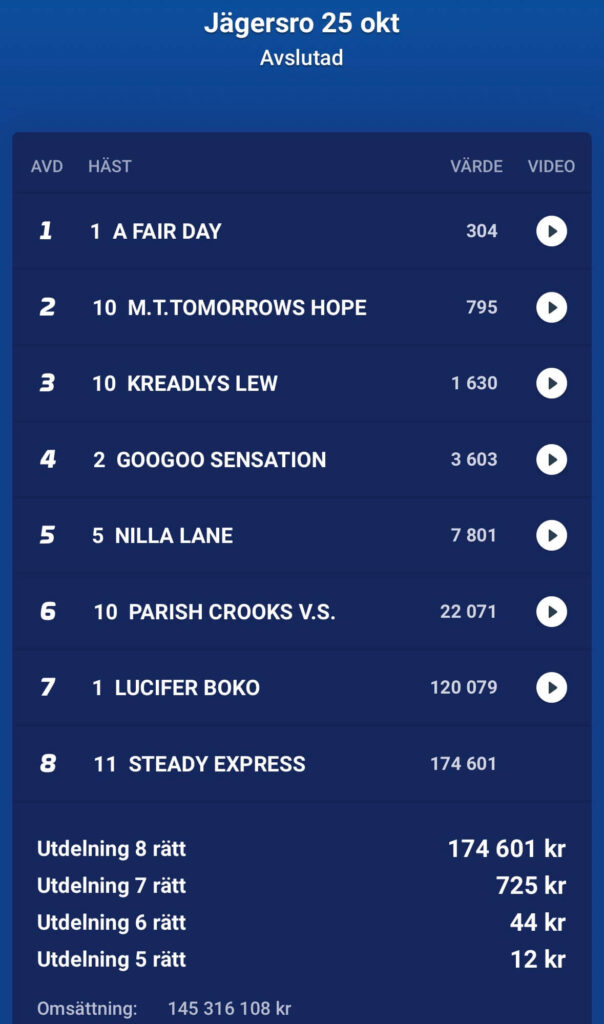Image resolution: width=604 pixels, height=1024 pixels.
Task: Watch the M.T.Tomorrows Hope race video
Action: pos(551,307)
